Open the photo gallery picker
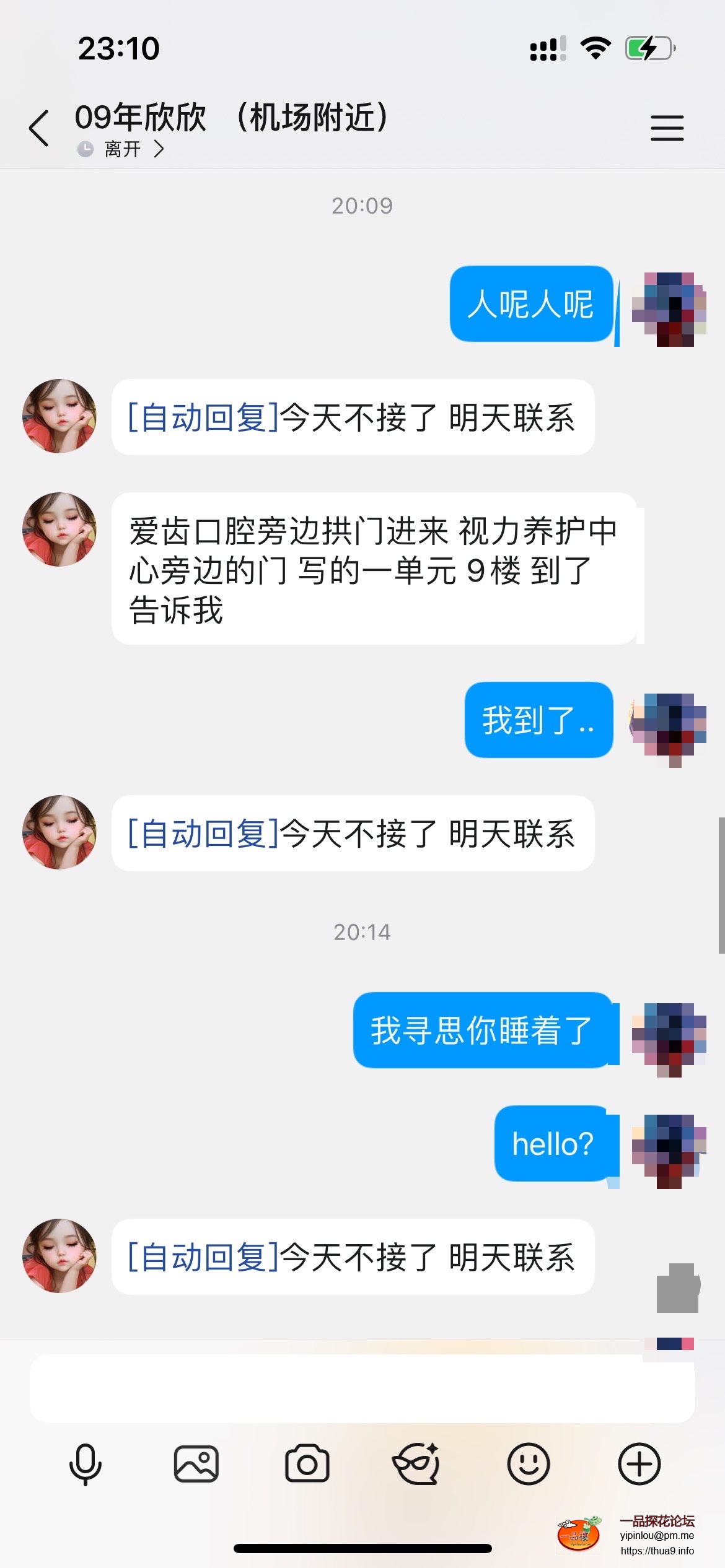The height and width of the screenshot is (1568, 725). [x=196, y=1464]
